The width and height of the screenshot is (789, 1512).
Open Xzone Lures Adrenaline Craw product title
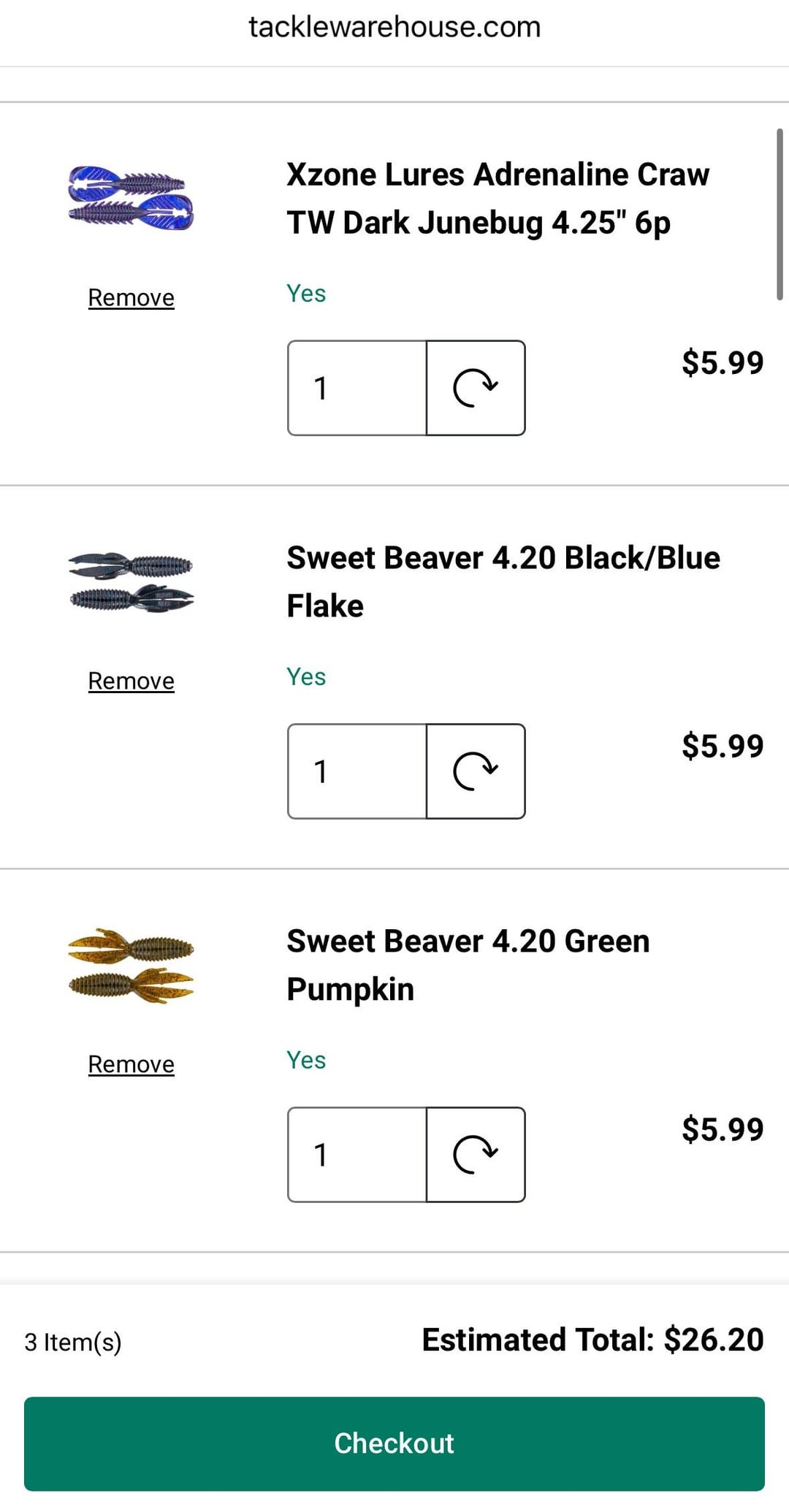tap(497, 199)
